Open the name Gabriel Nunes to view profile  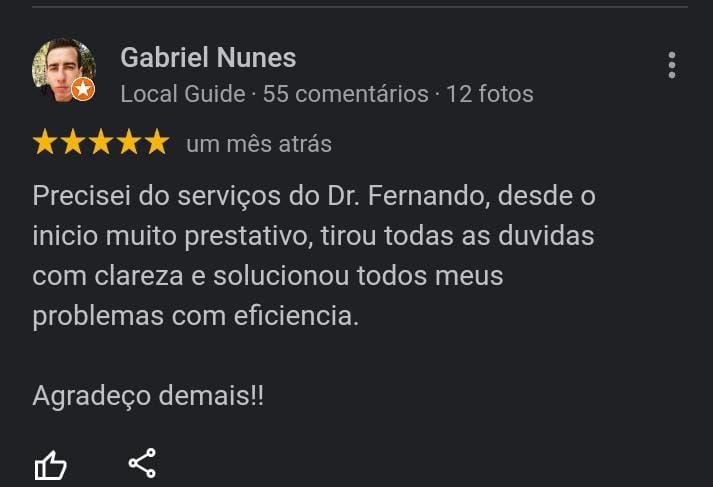click(x=208, y=58)
